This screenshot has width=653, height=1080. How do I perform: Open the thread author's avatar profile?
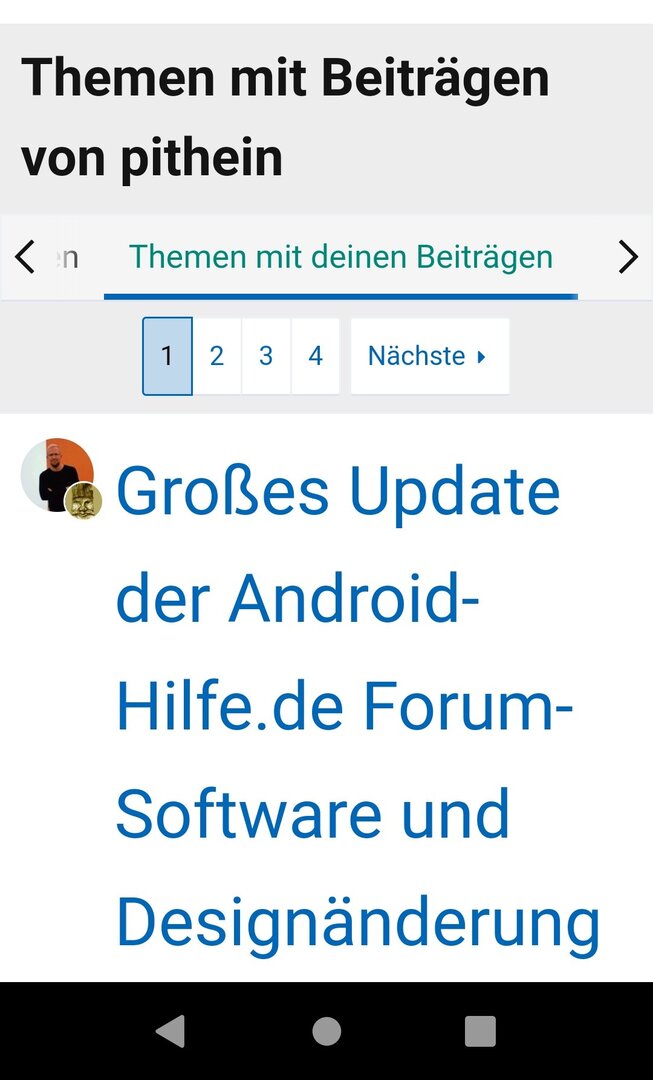[x=57, y=475]
